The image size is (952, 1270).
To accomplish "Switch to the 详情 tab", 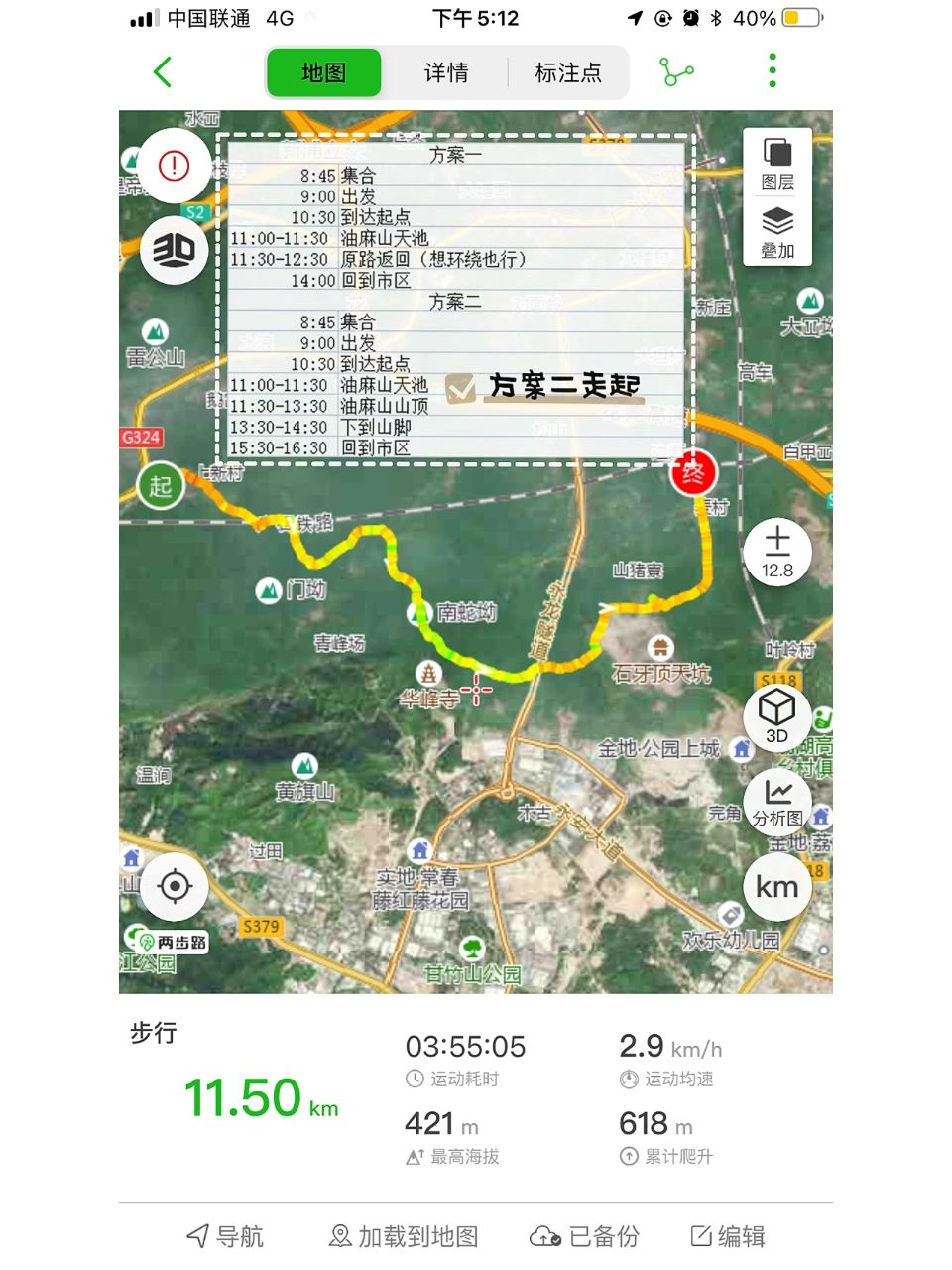I will coord(446,72).
